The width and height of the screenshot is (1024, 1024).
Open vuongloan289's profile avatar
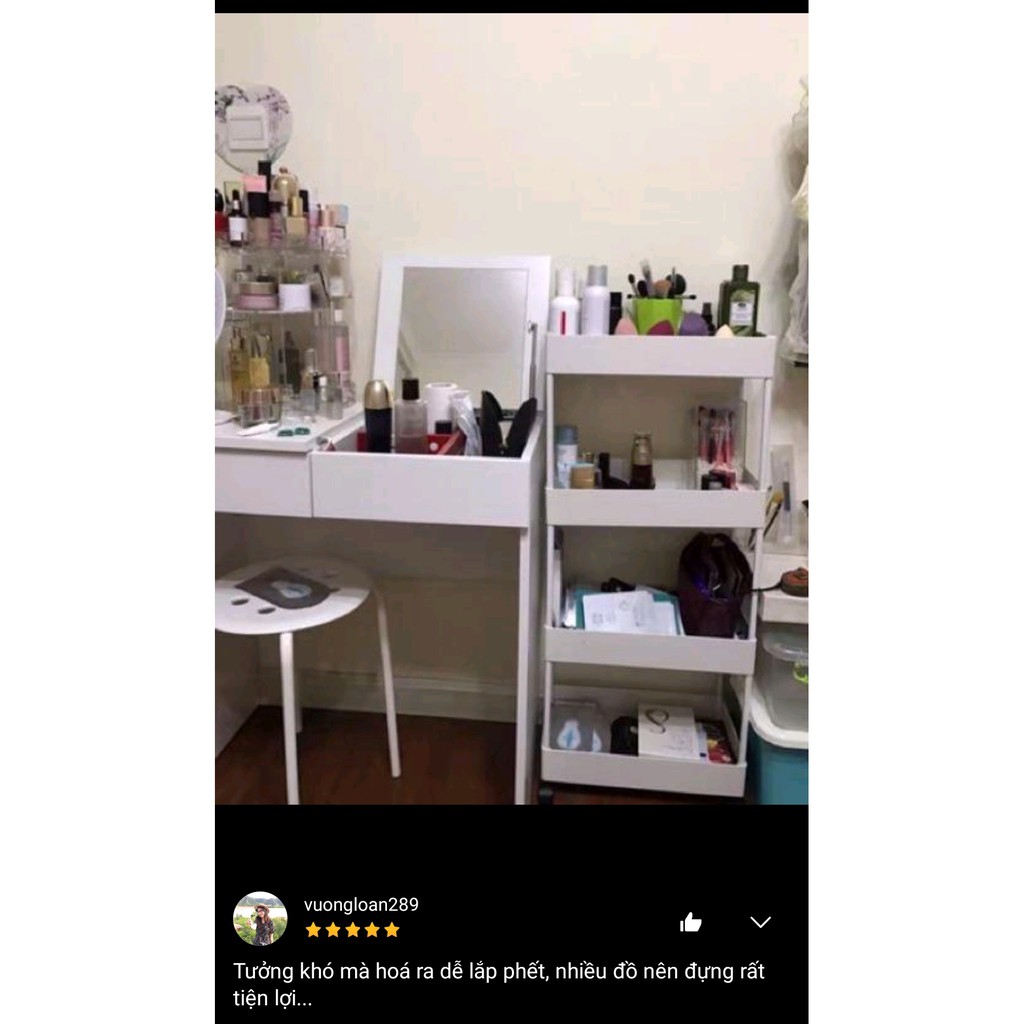(x=260, y=918)
